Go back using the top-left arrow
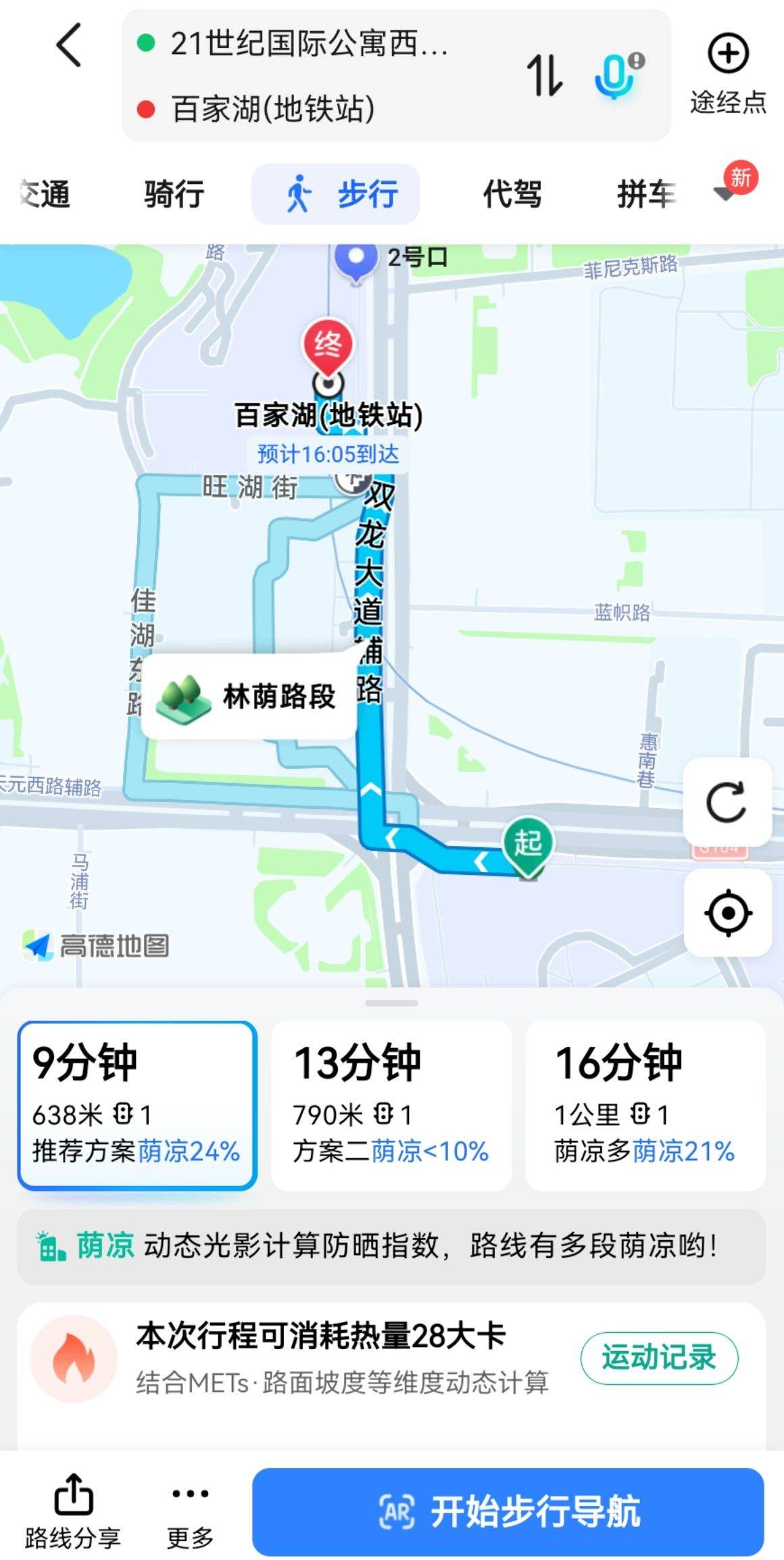 [x=69, y=45]
